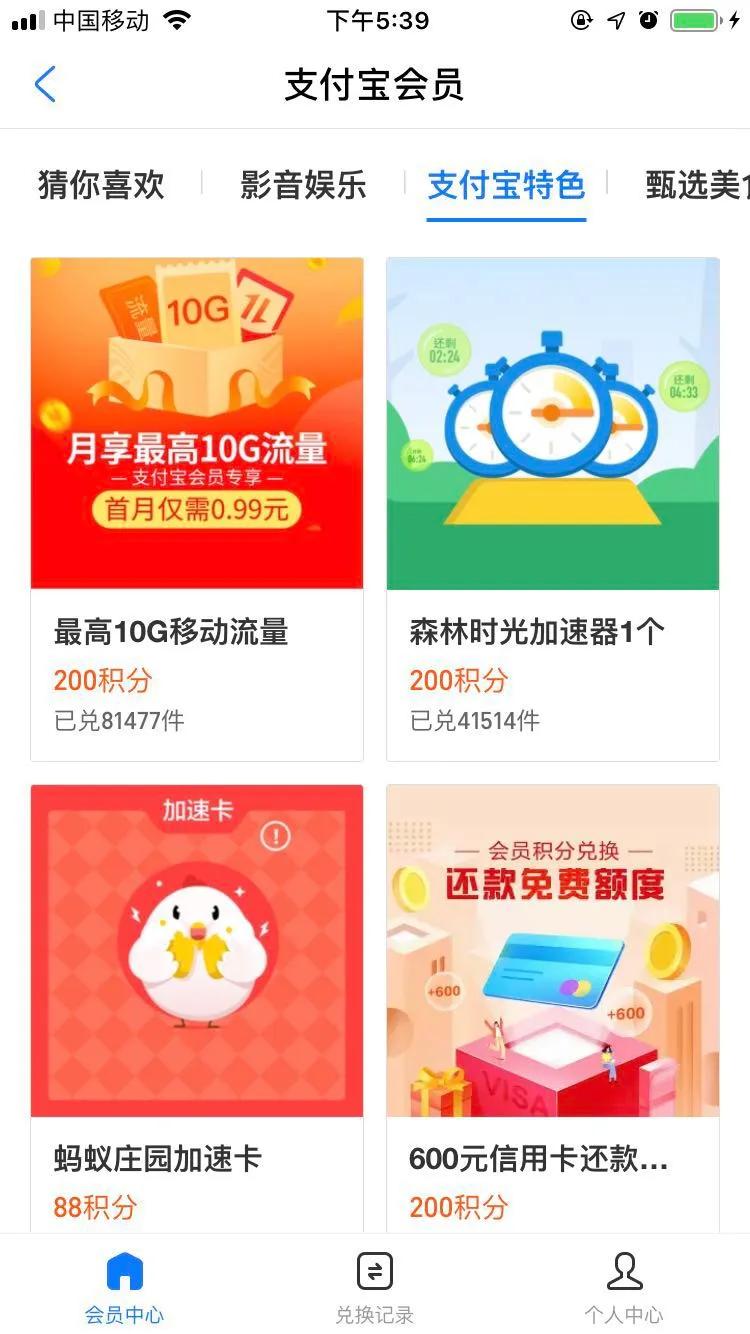Select the 支付宝特色 tab

(x=505, y=185)
